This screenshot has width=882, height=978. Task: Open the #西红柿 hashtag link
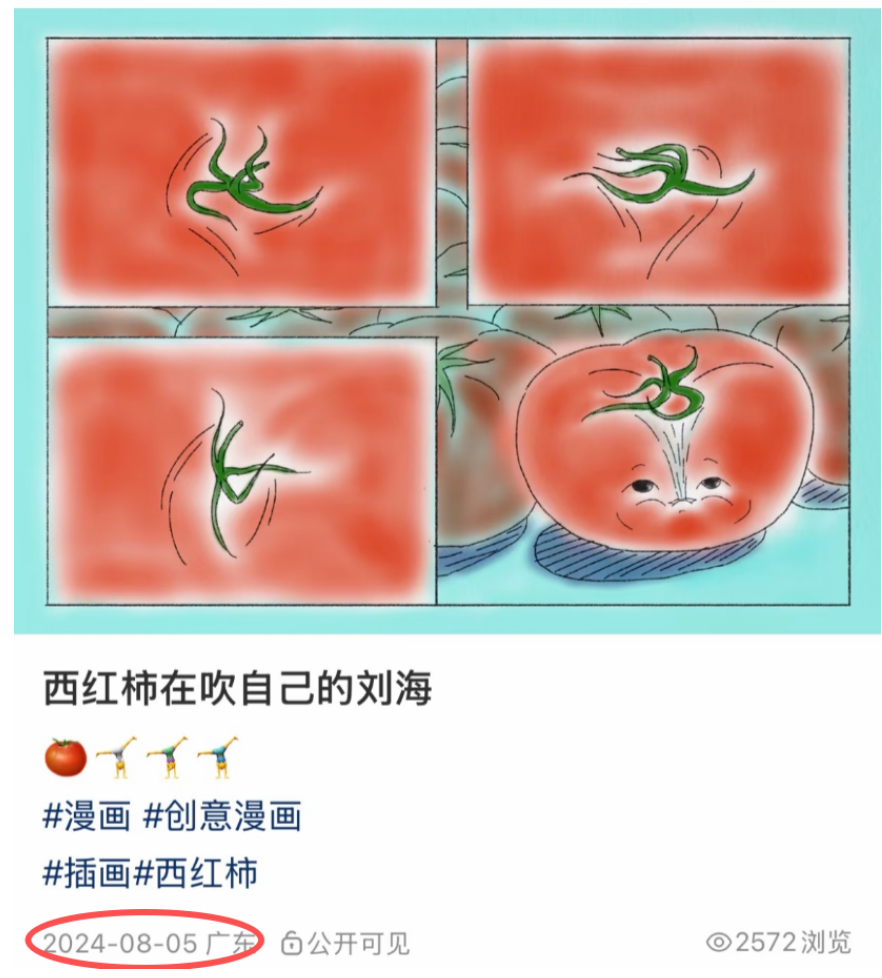point(196,873)
